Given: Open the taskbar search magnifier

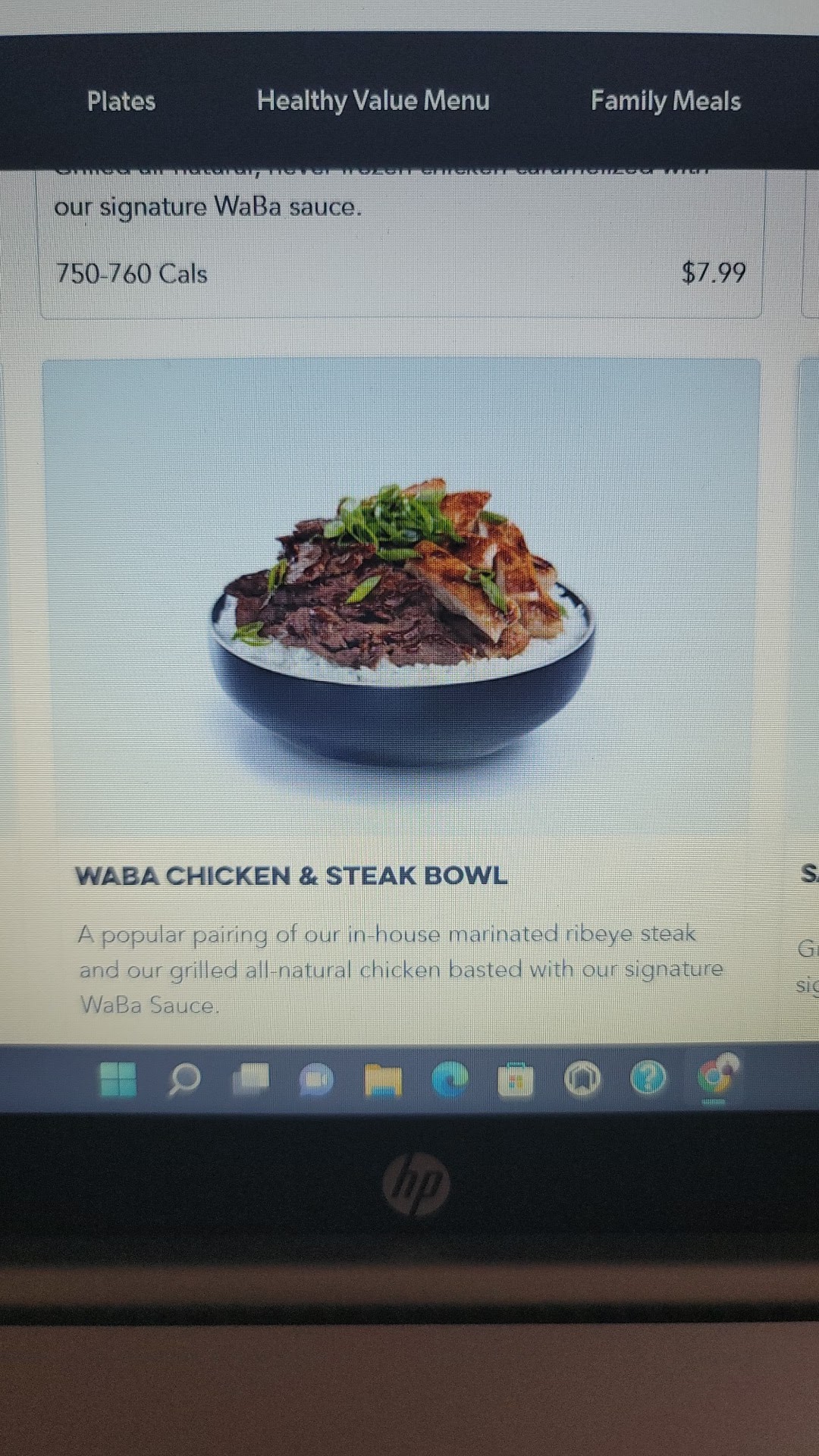Looking at the screenshot, I should point(184,1079).
